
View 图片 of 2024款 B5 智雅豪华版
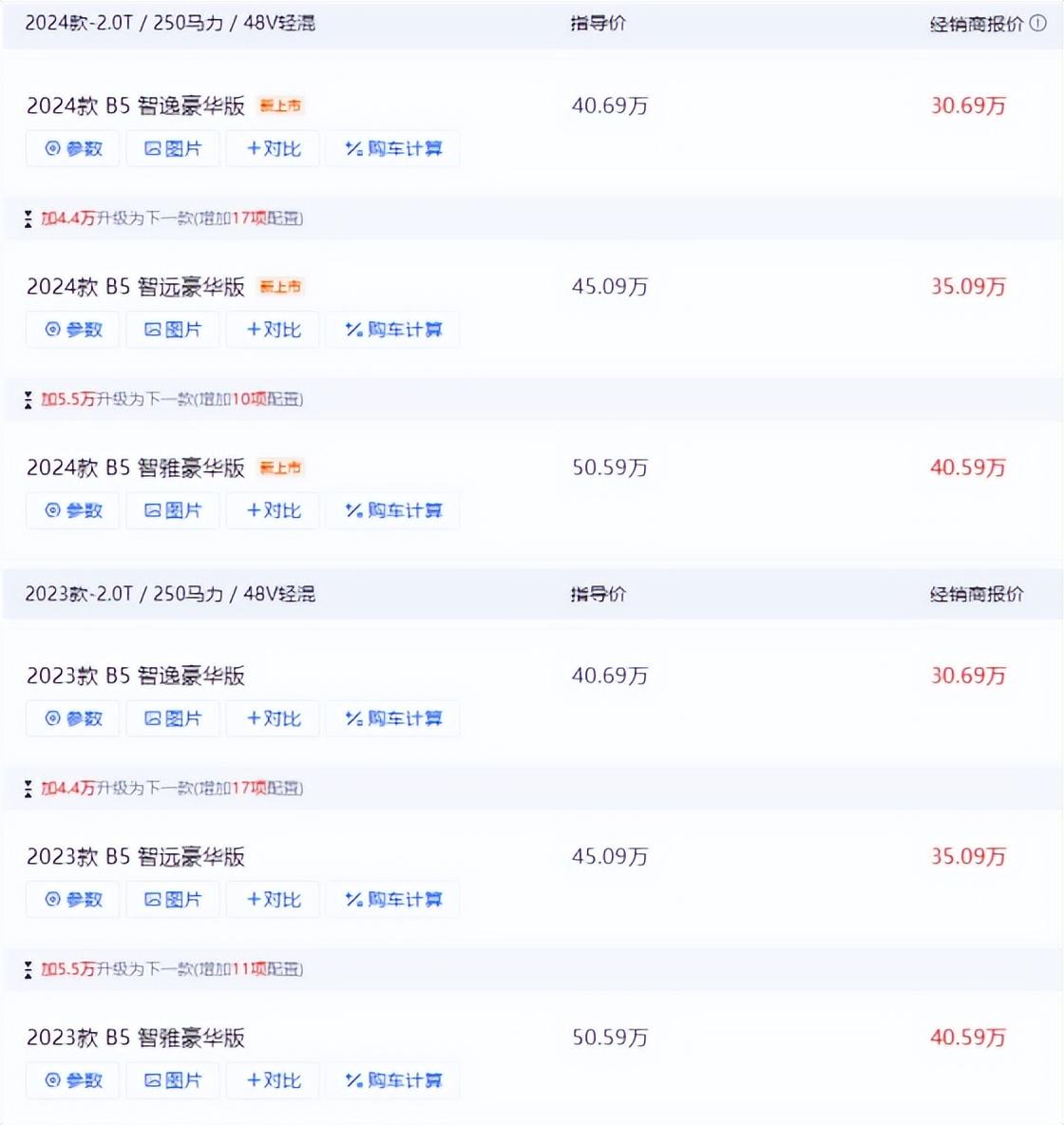click(x=173, y=510)
